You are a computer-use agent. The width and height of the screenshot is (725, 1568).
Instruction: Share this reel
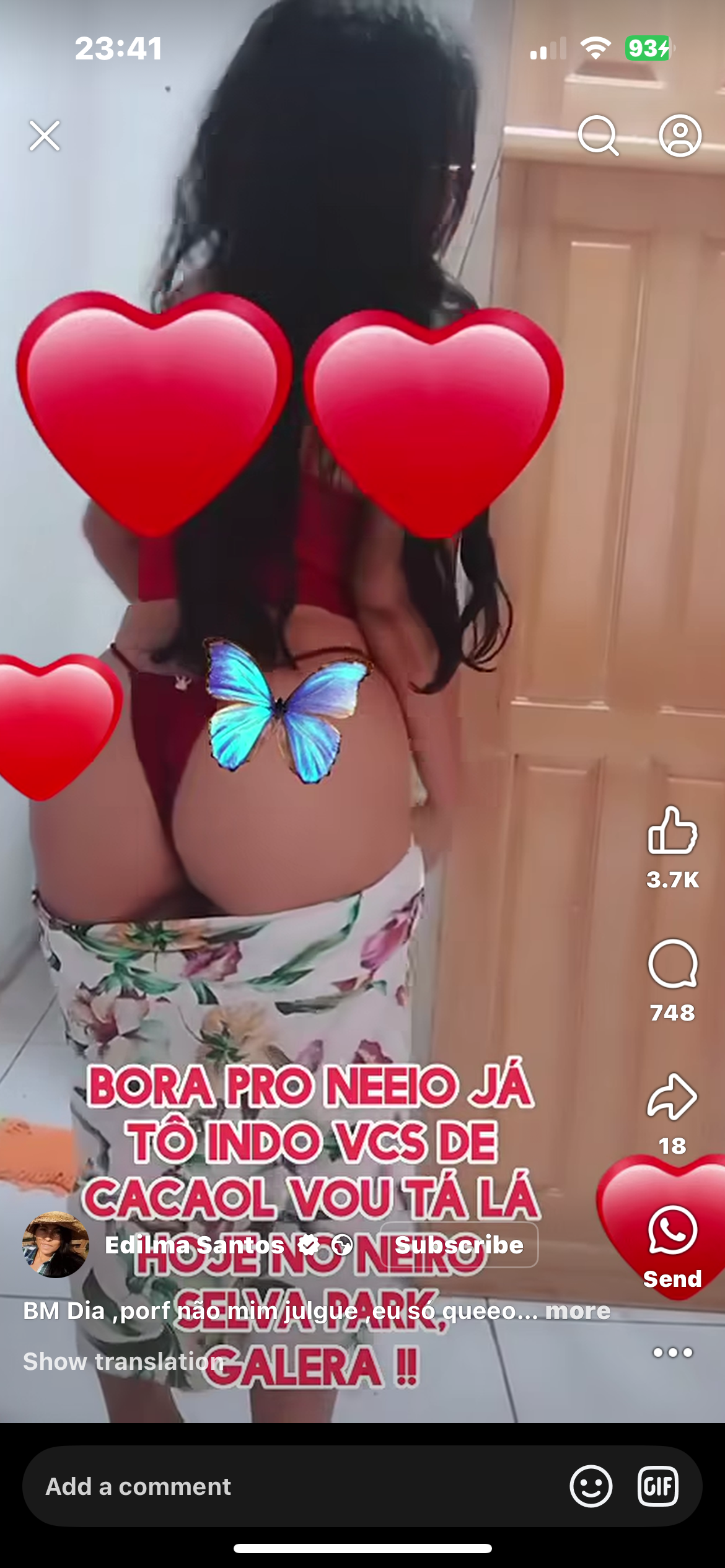(672, 1097)
